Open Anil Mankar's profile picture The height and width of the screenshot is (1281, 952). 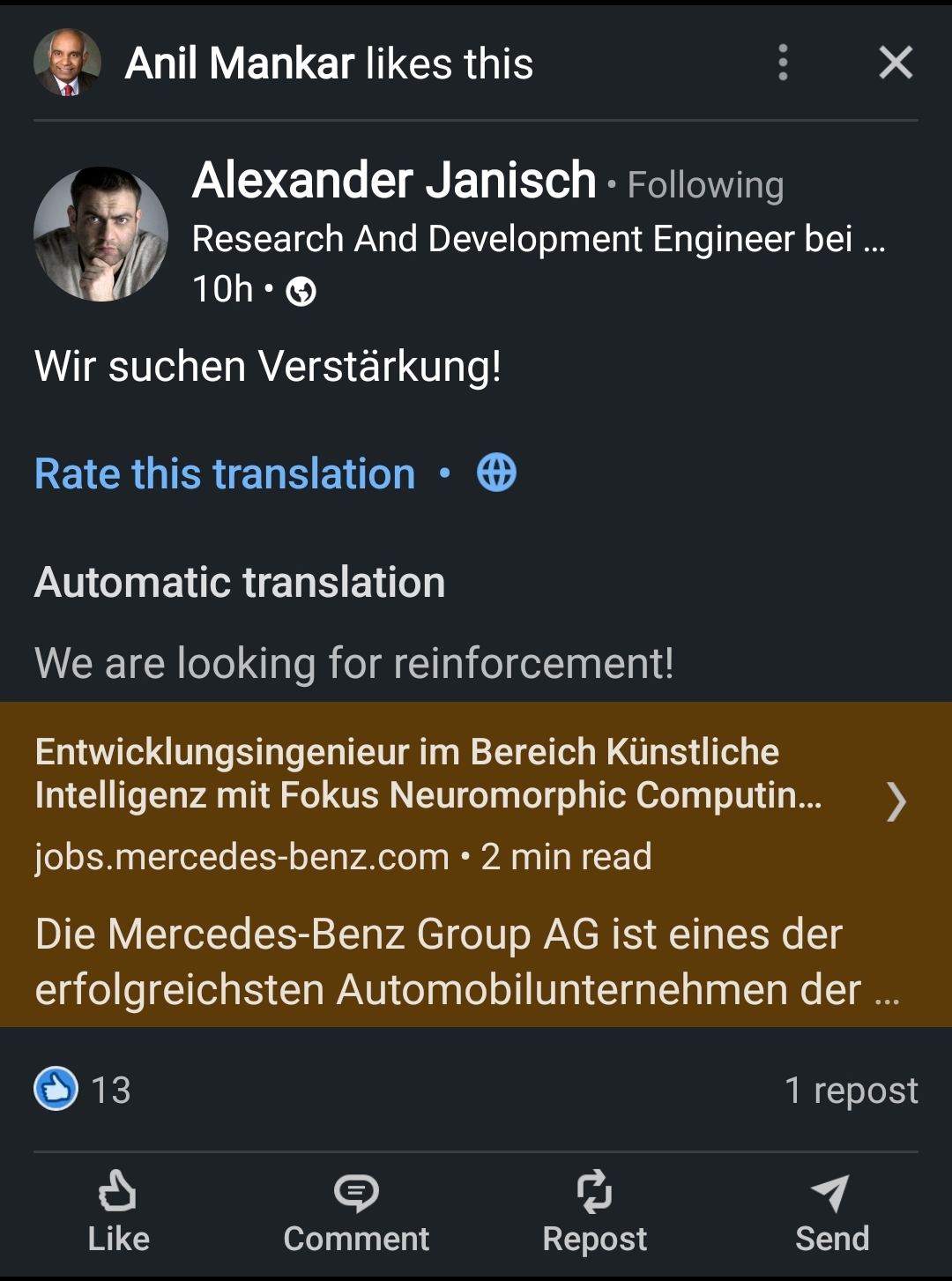(67, 63)
